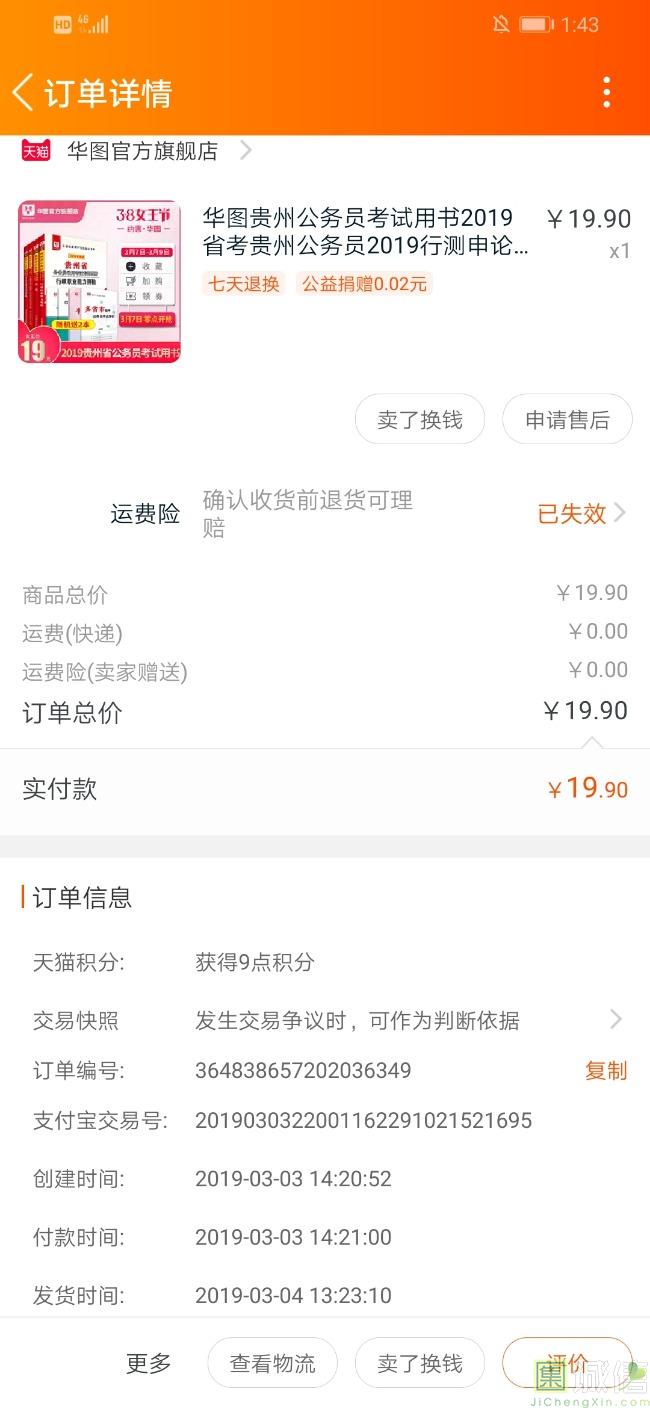The height and width of the screenshot is (1408, 650).
Task: Open the 运费险 已失效 details
Action: pos(581,514)
